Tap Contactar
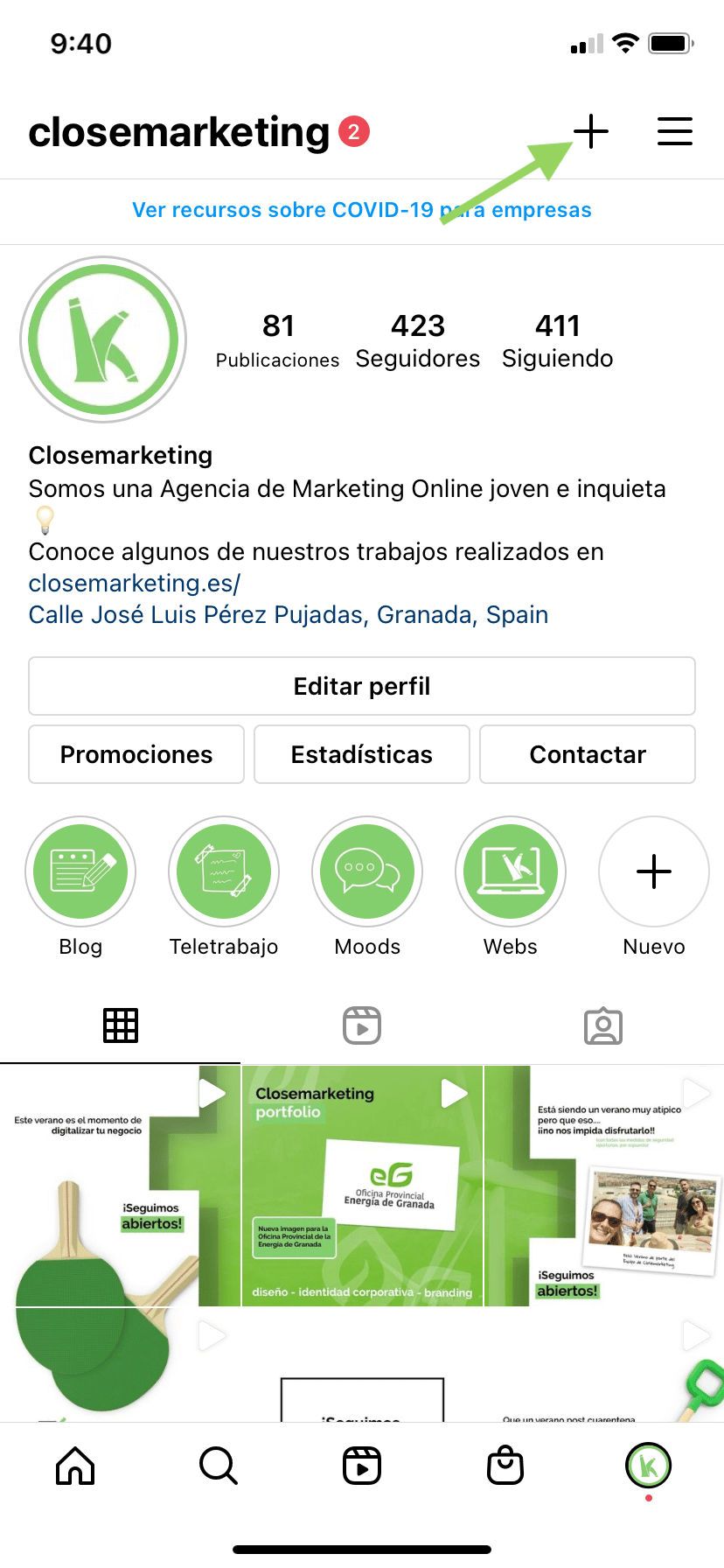Viewport: 724px width, 1568px height. point(587,753)
